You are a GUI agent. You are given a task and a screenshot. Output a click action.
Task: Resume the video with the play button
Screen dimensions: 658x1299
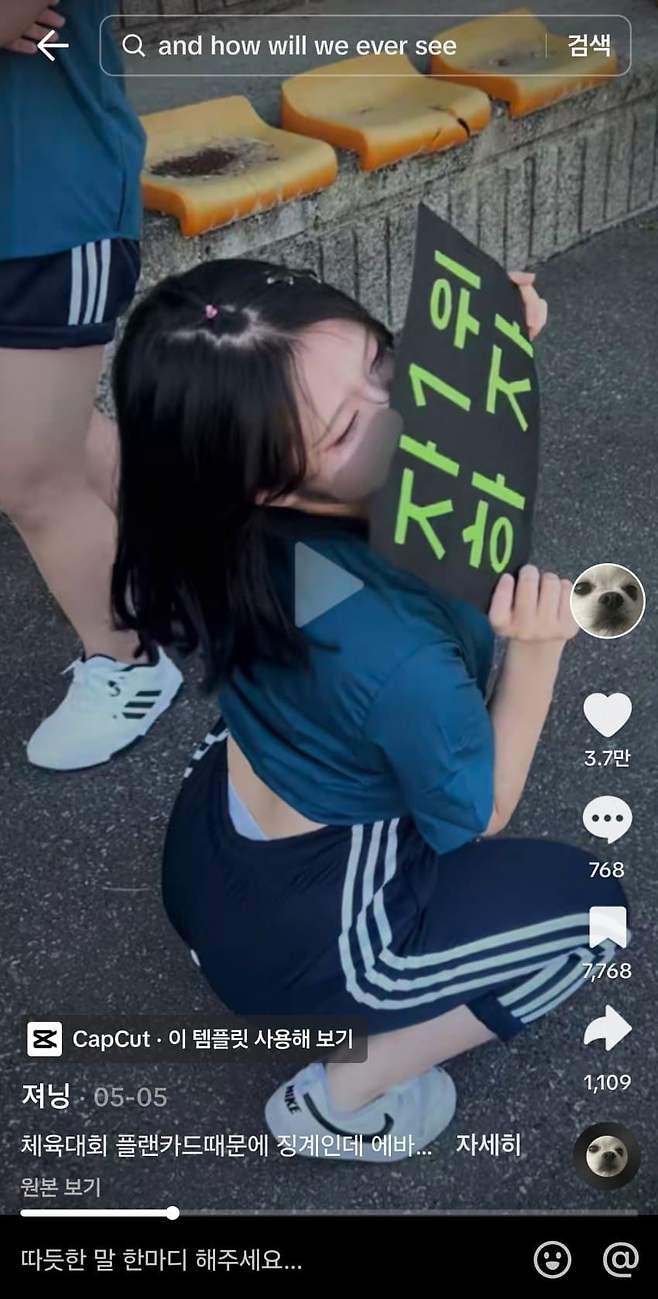(327, 586)
